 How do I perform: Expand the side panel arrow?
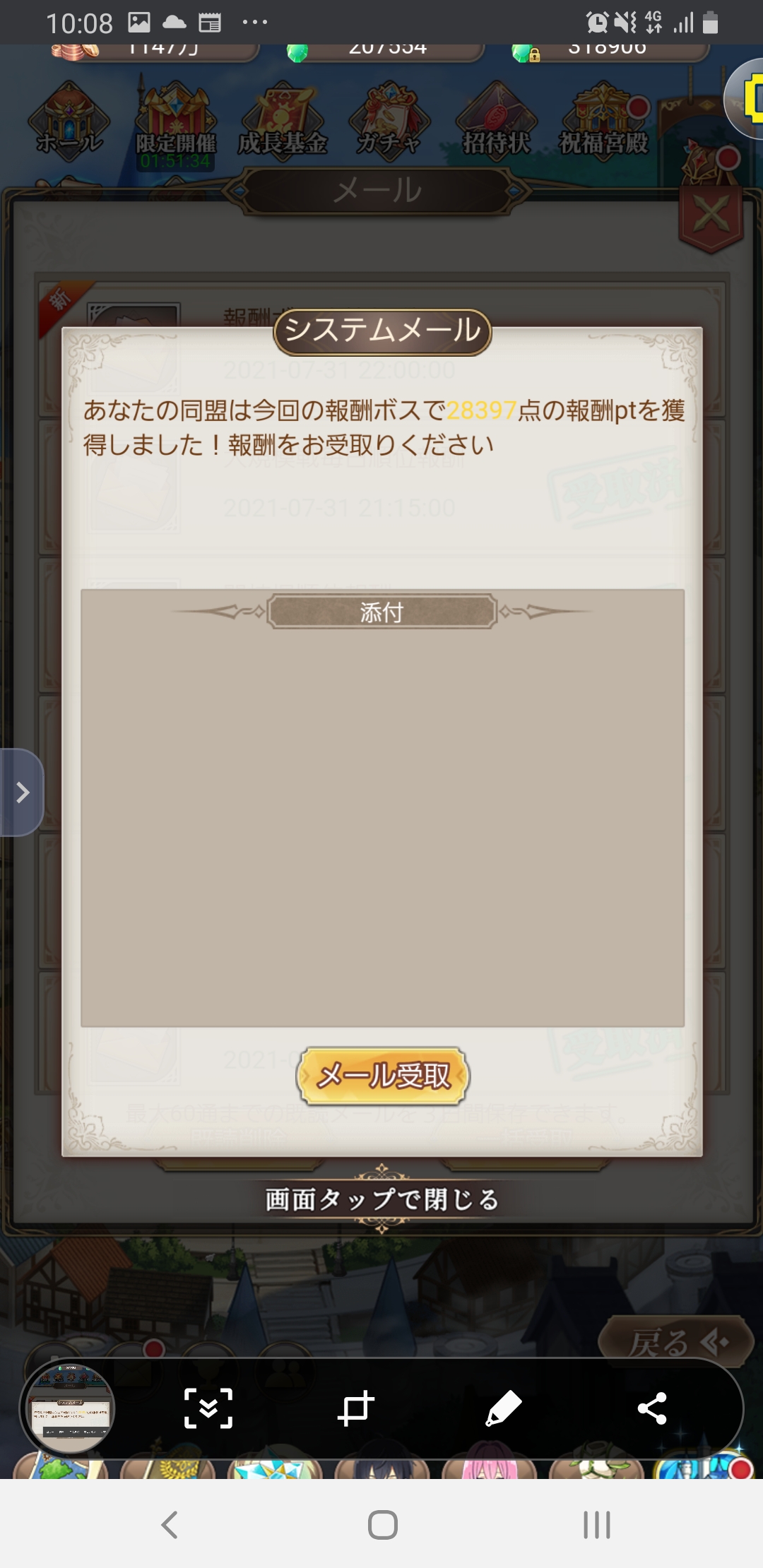pyautogui.click(x=23, y=792)
